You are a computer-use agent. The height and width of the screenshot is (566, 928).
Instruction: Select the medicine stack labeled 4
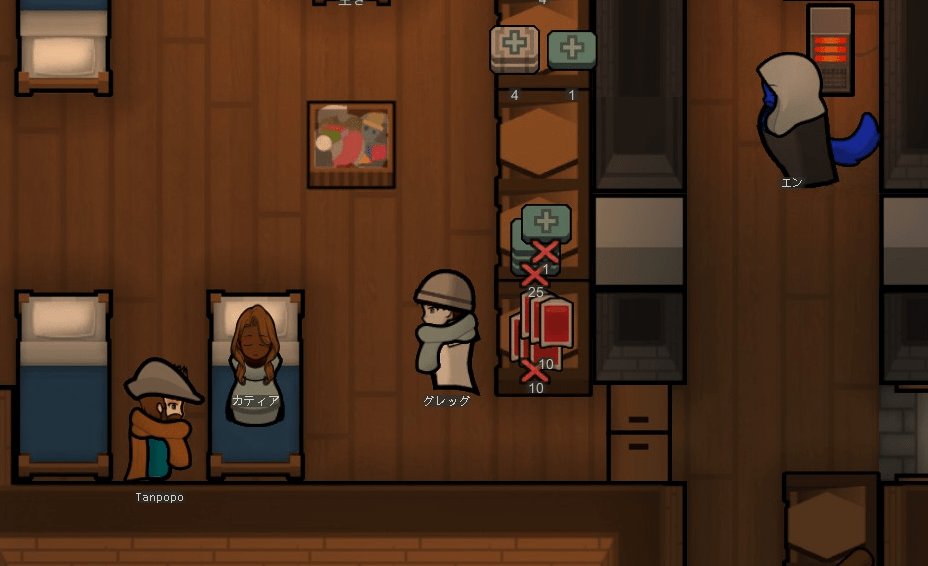514,50
